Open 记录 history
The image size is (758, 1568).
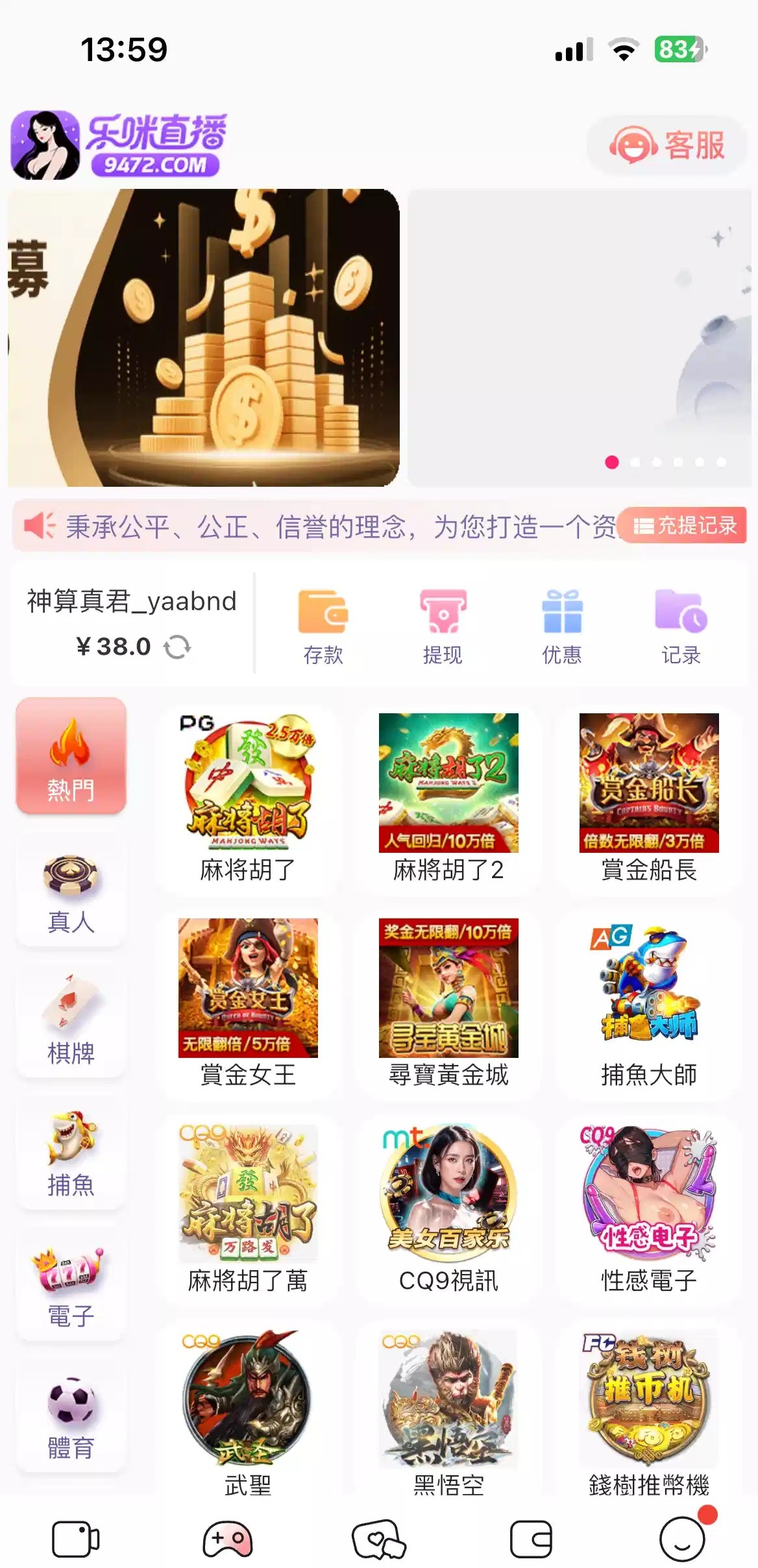point(681,626)
